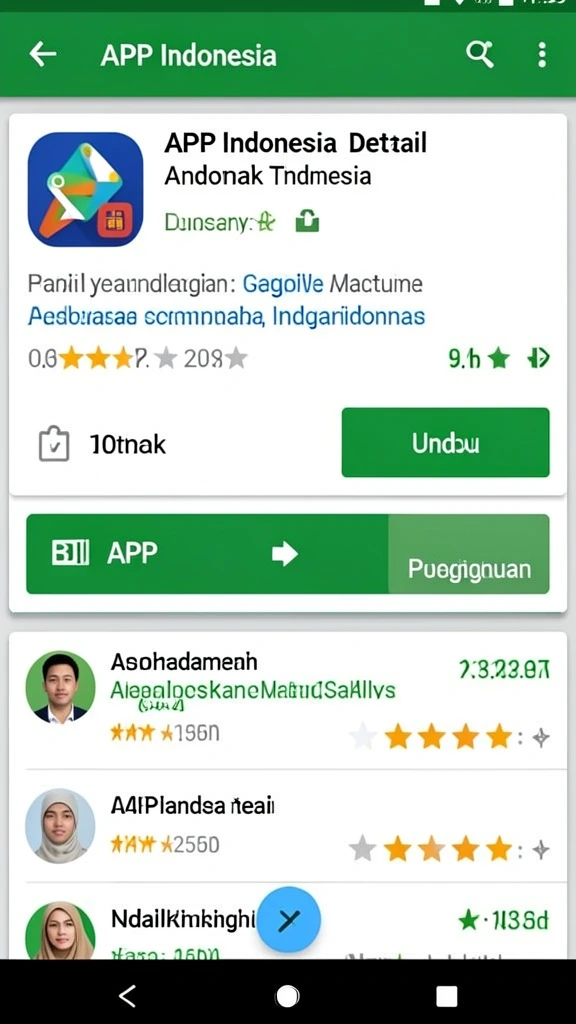Open the green APP arrow banner
This screenshot has width=576, height=1024.
tap(208, 554)
